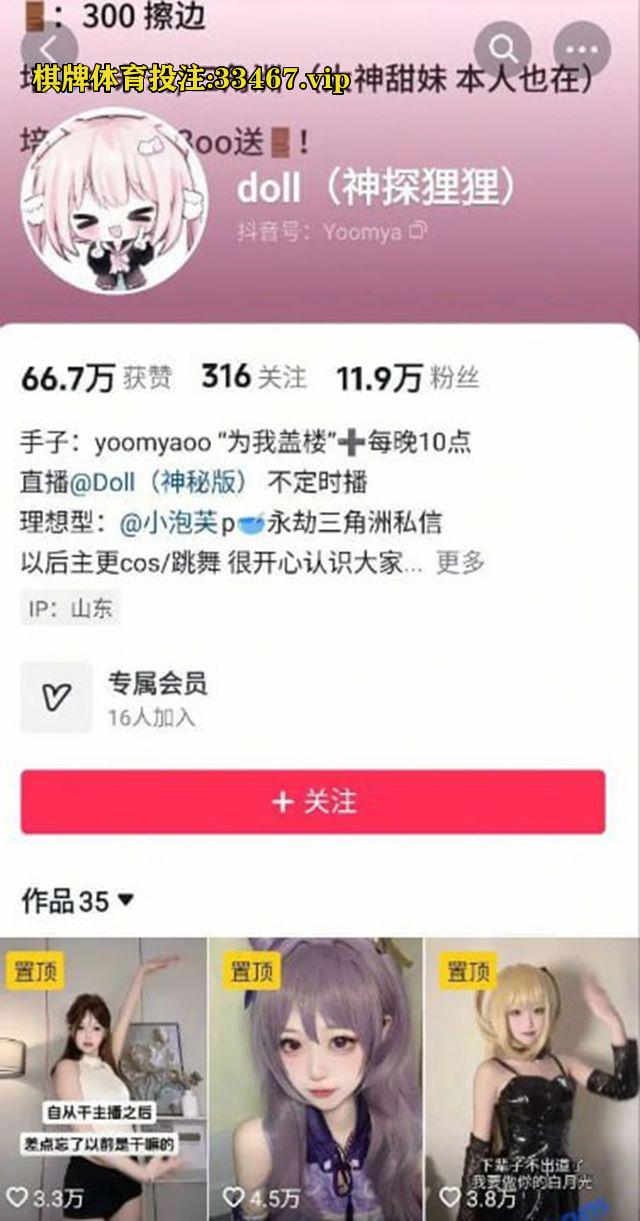Open pinned video with 4.5万 likes

[315, 1080]
